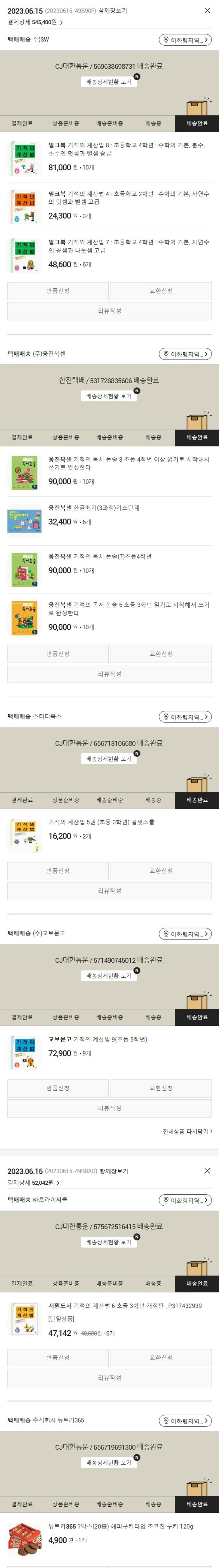The width and height of the screenshot is (219, 1568).
Task: Close the first order 20230615-49B90F
Action: pos(207,10)
